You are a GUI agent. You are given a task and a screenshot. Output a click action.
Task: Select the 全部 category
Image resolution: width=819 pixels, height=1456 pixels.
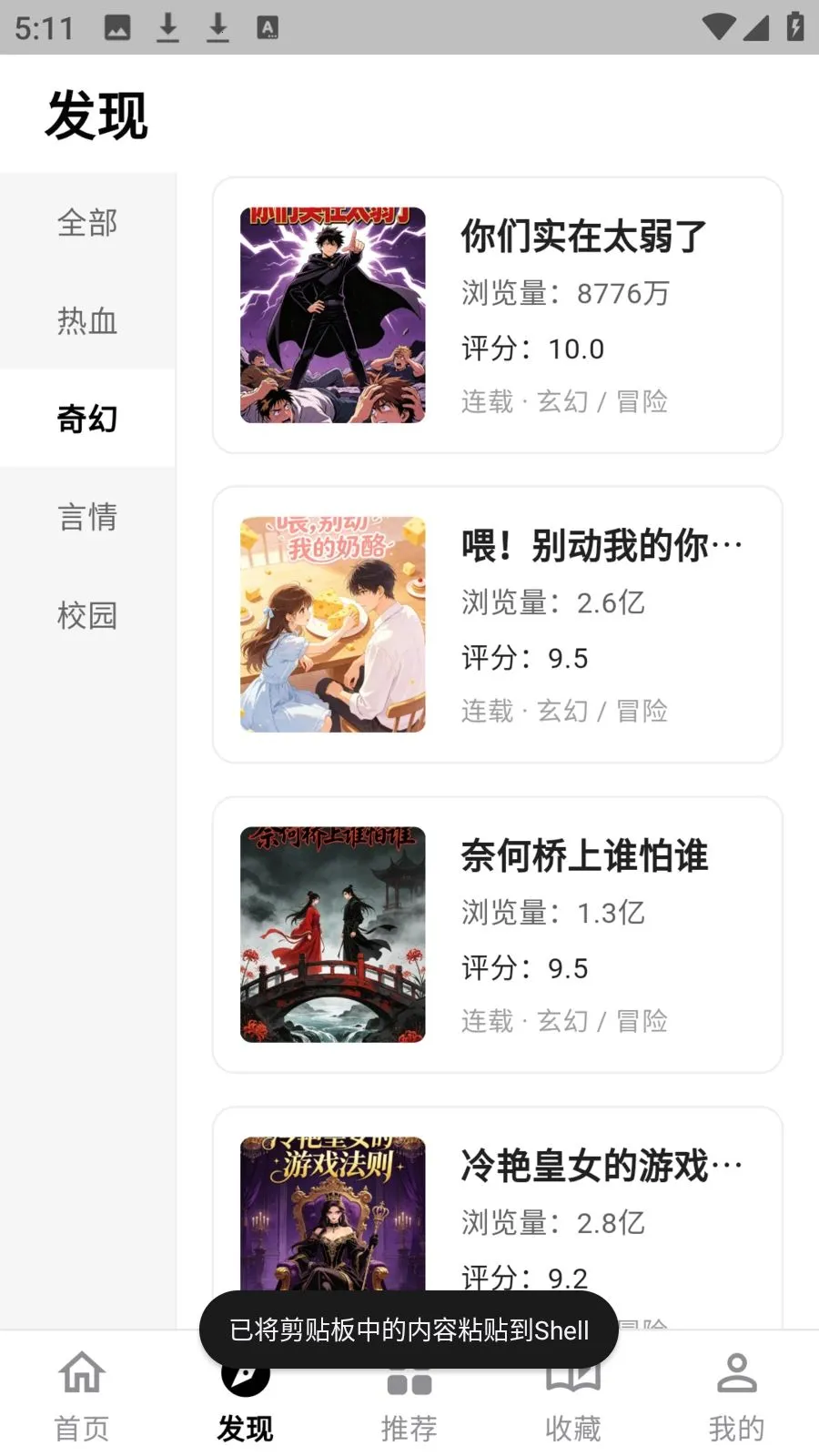pyautogui.click(x=87, y=222)
